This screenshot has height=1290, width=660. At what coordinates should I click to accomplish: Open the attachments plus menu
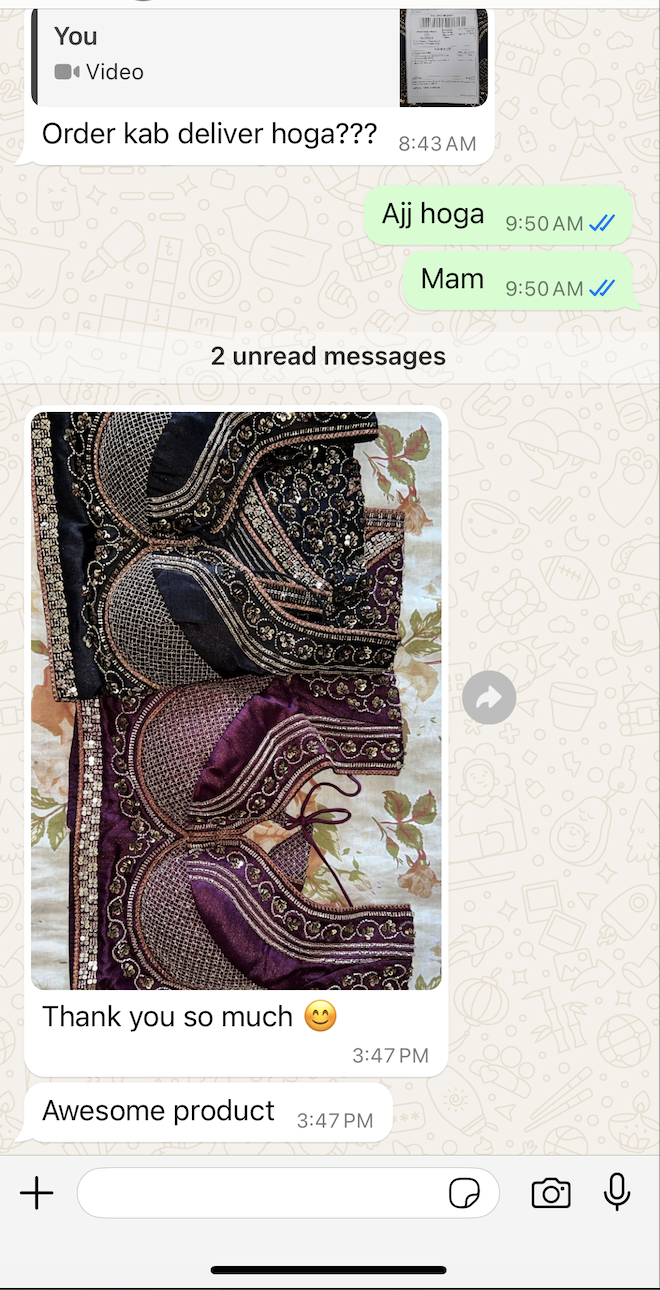click(x=37, y=1192)
